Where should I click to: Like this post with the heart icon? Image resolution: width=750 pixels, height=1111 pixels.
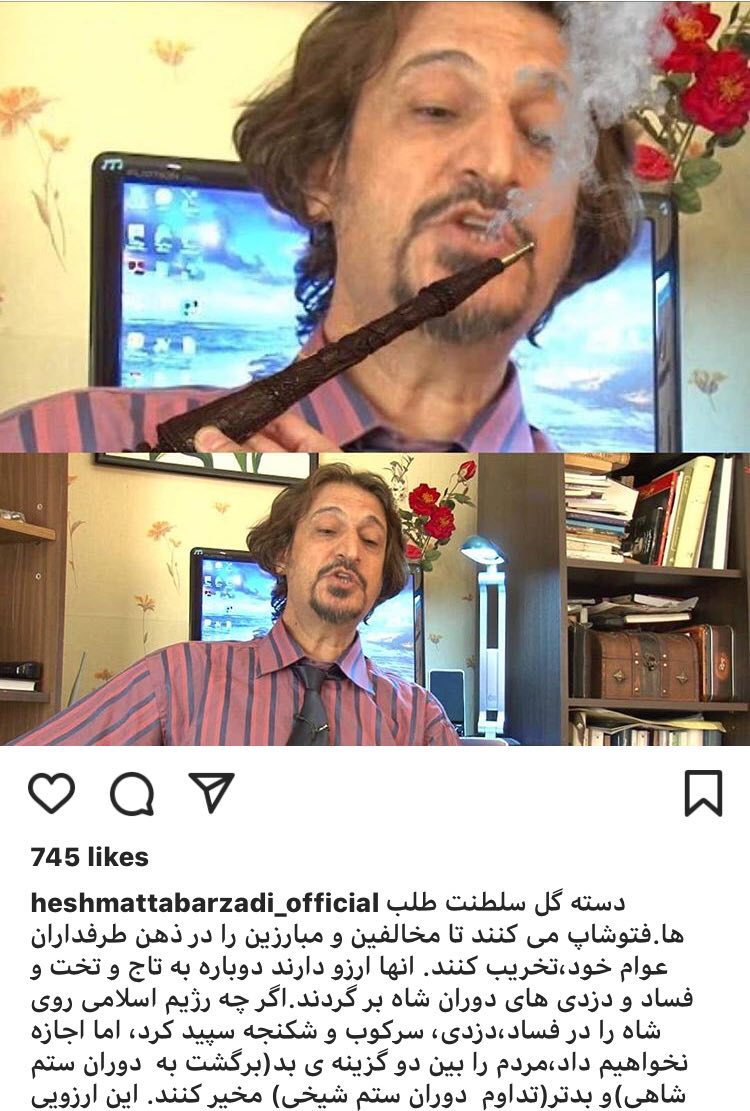tap(51, 794)
